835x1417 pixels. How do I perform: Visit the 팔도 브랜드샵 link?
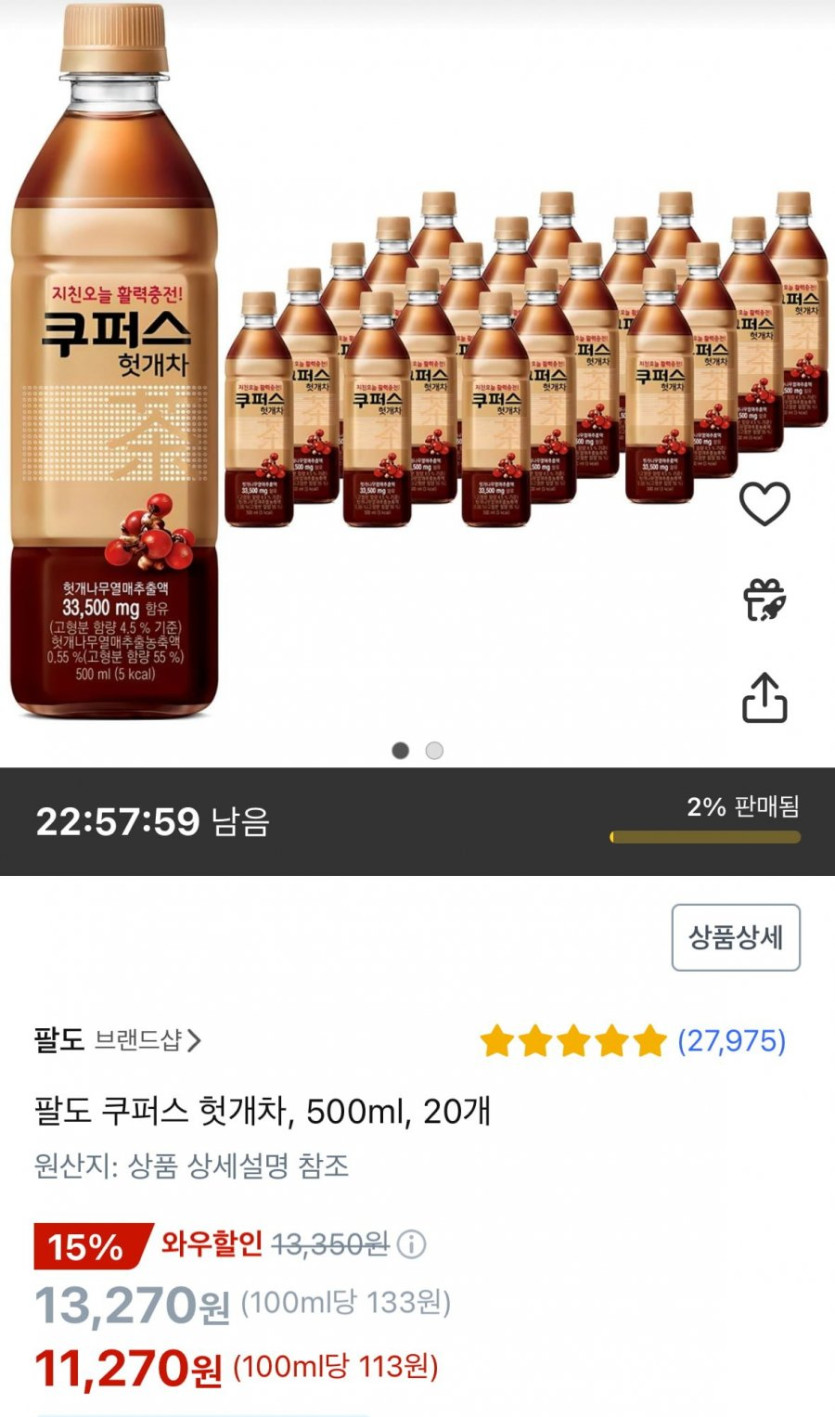[118, 1041]
